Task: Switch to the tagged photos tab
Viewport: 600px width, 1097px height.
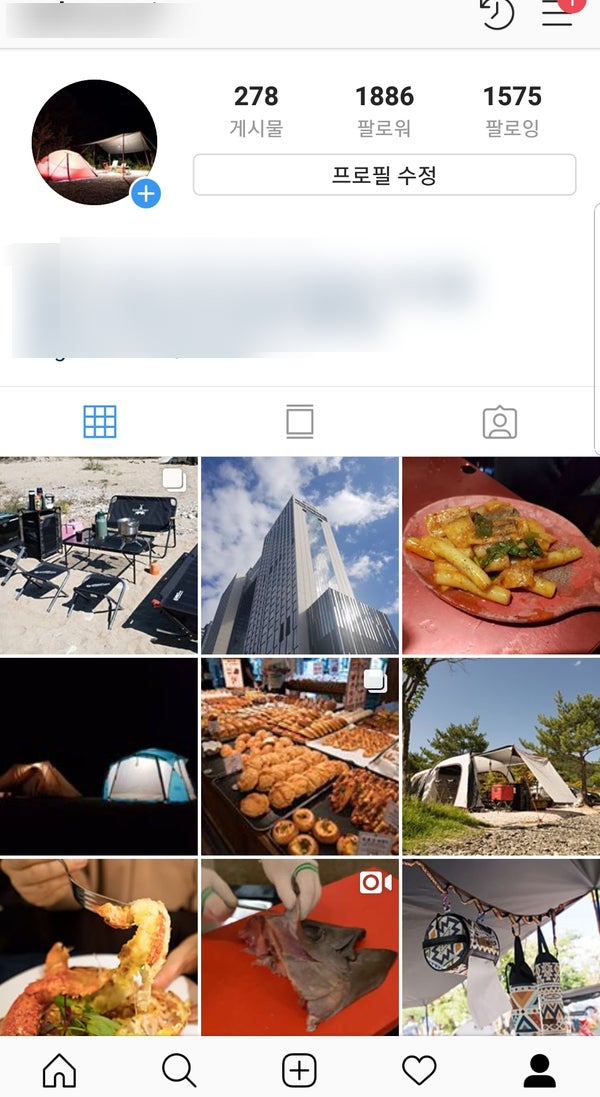Action: tap(499, 422)
